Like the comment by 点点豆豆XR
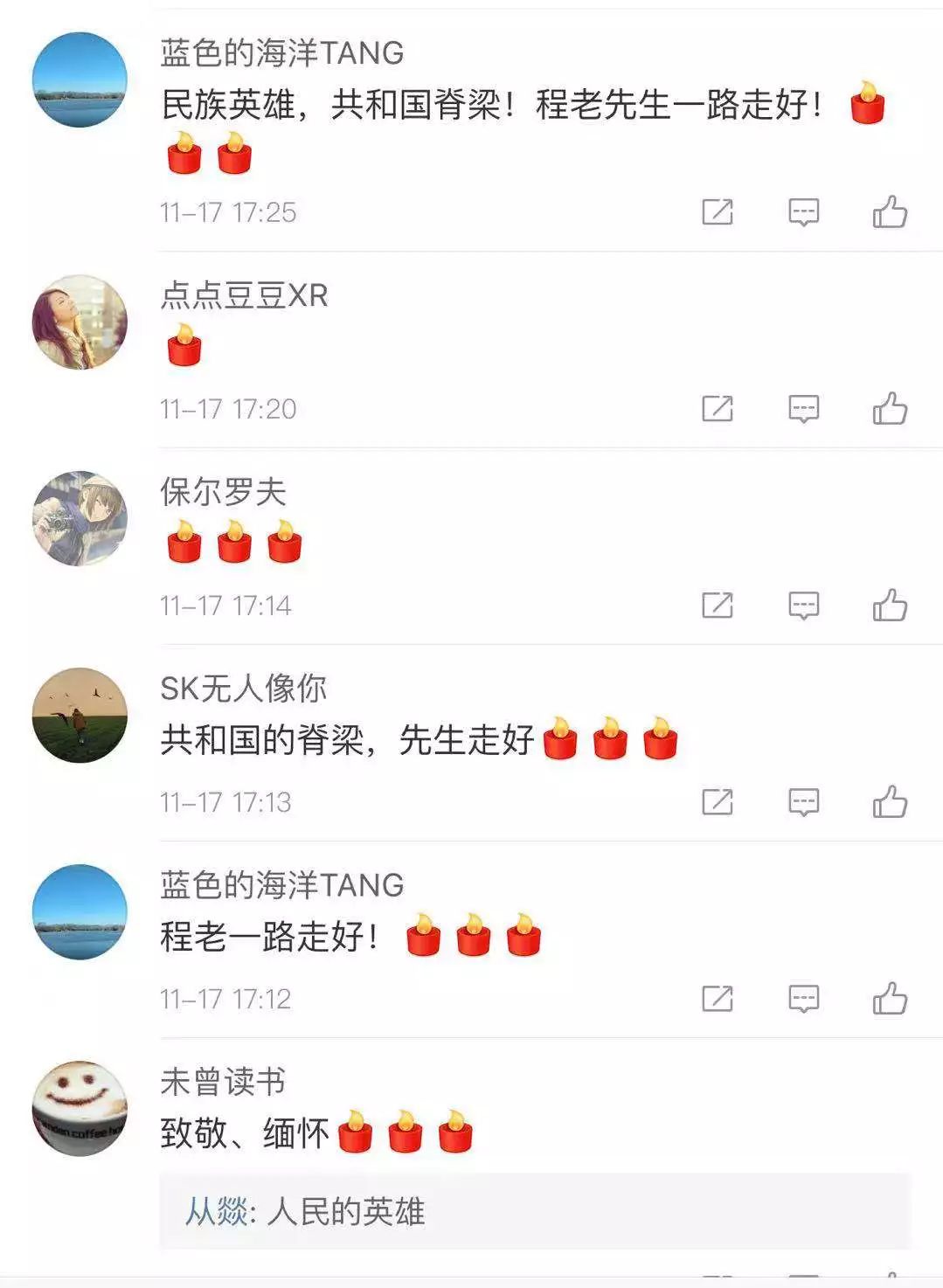 tap(890, 409)
